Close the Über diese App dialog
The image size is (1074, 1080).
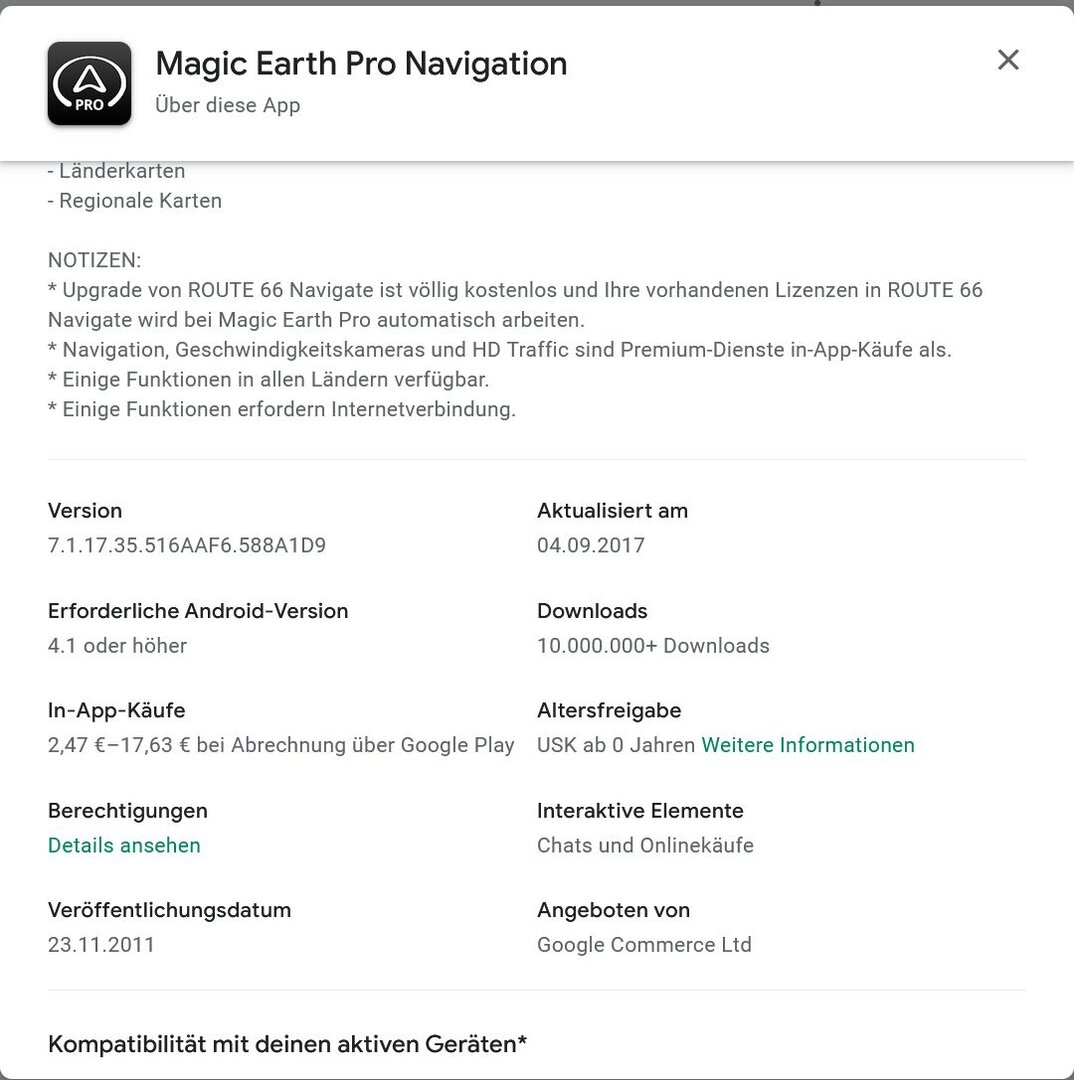pyautogui.click(x=1008, y=60)
